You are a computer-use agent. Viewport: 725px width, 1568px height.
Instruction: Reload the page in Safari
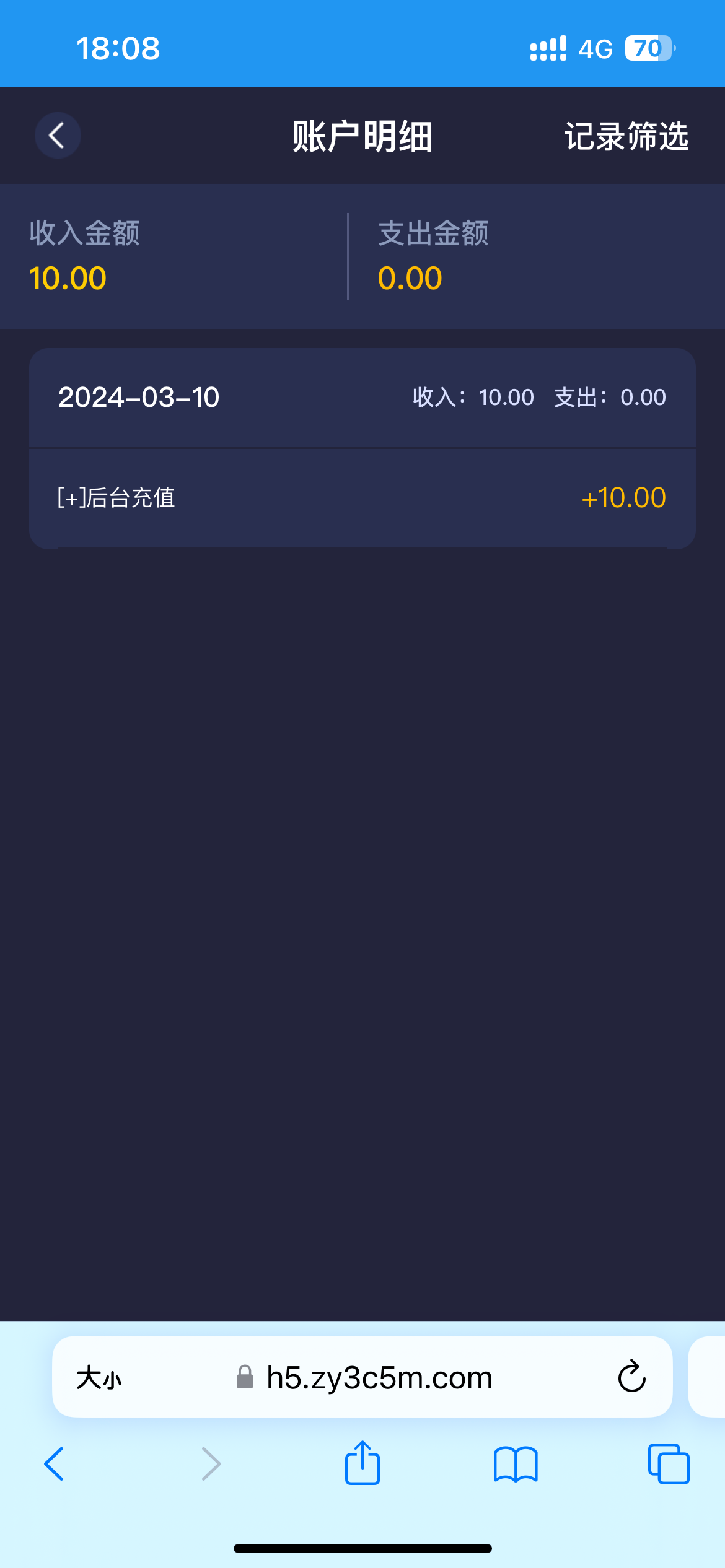(x=631, y=1377)
